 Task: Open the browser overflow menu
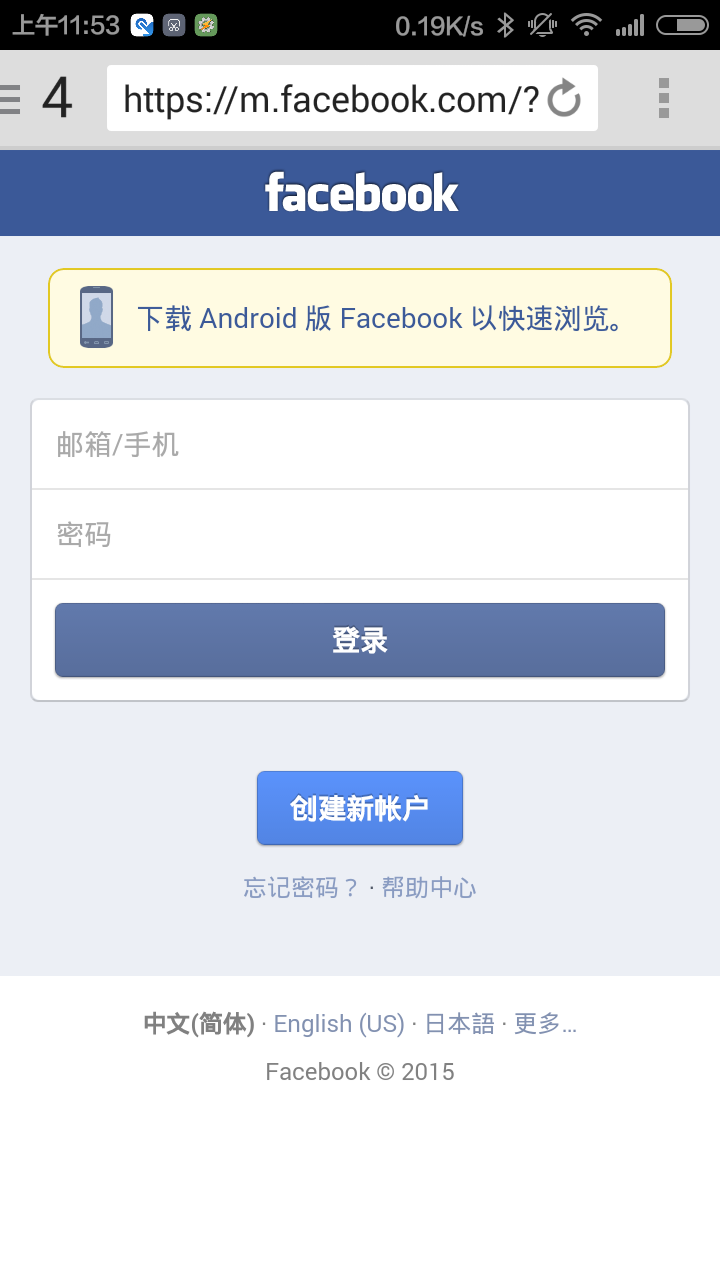664,98
